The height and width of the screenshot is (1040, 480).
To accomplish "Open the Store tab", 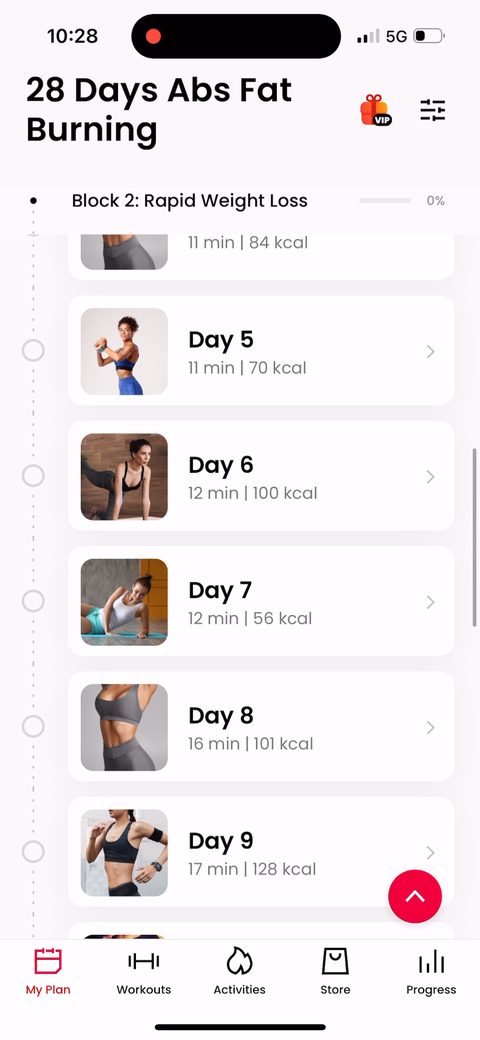I will point(335,972).
